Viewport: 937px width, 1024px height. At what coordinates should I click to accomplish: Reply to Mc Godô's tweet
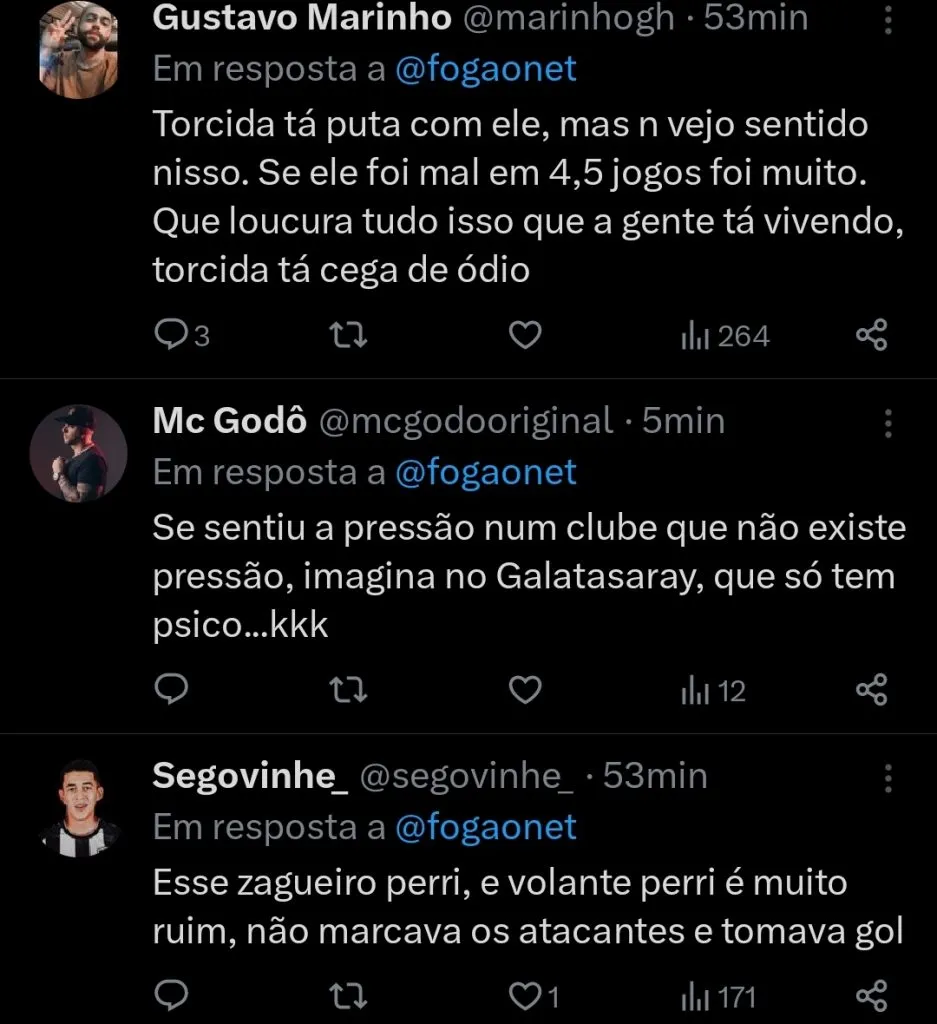click(x=172, y=690)
